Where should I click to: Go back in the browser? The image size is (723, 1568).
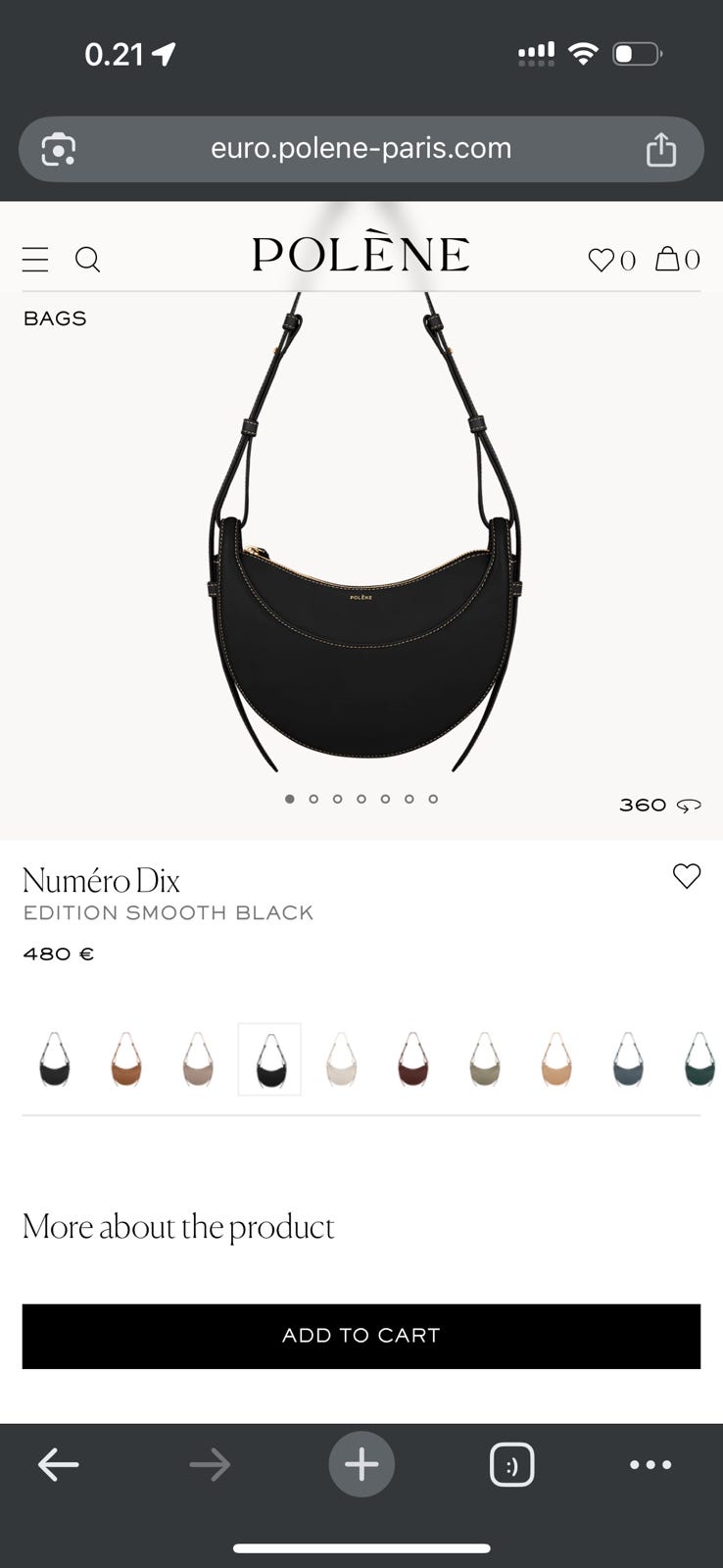click(58, 1465)
